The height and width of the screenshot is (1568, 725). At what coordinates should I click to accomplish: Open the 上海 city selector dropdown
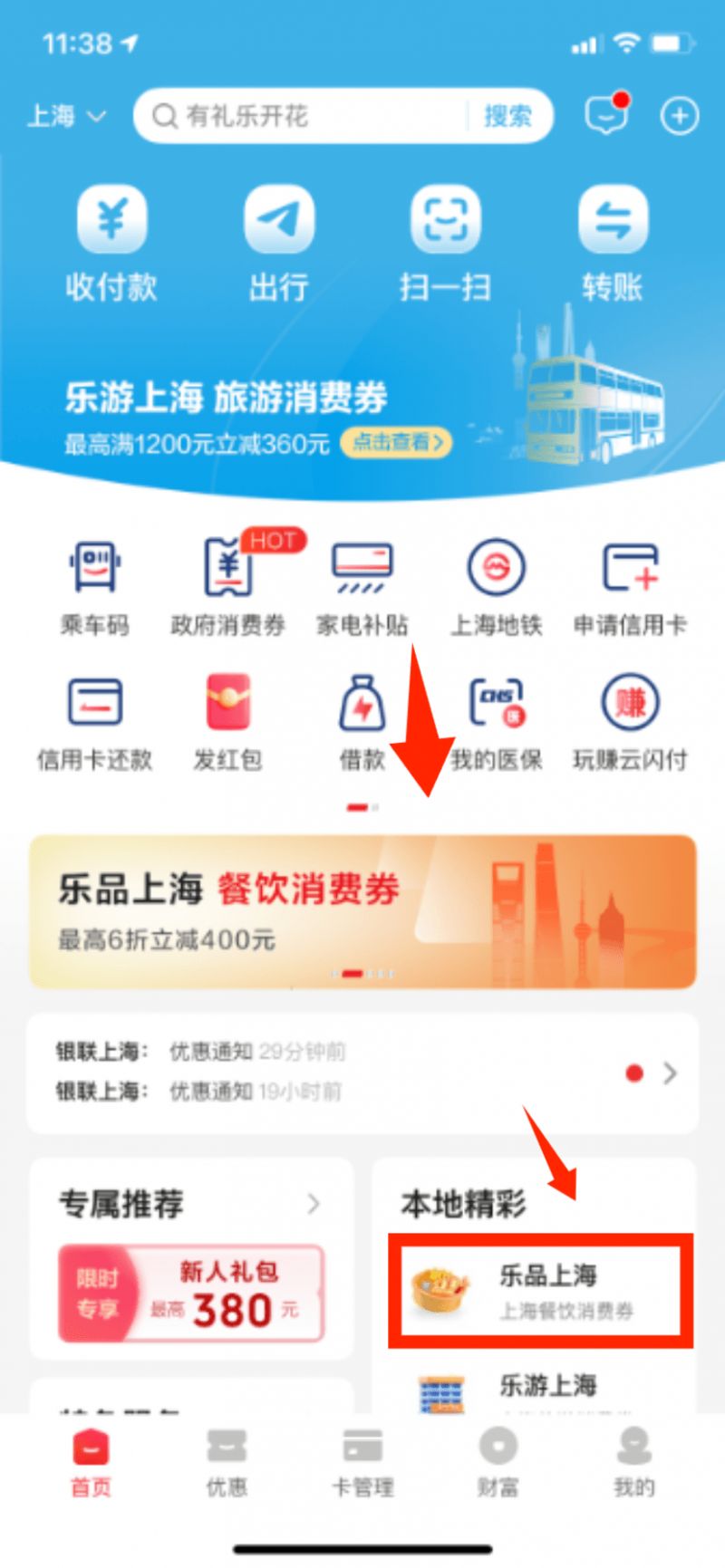click(x=66, y=116)
